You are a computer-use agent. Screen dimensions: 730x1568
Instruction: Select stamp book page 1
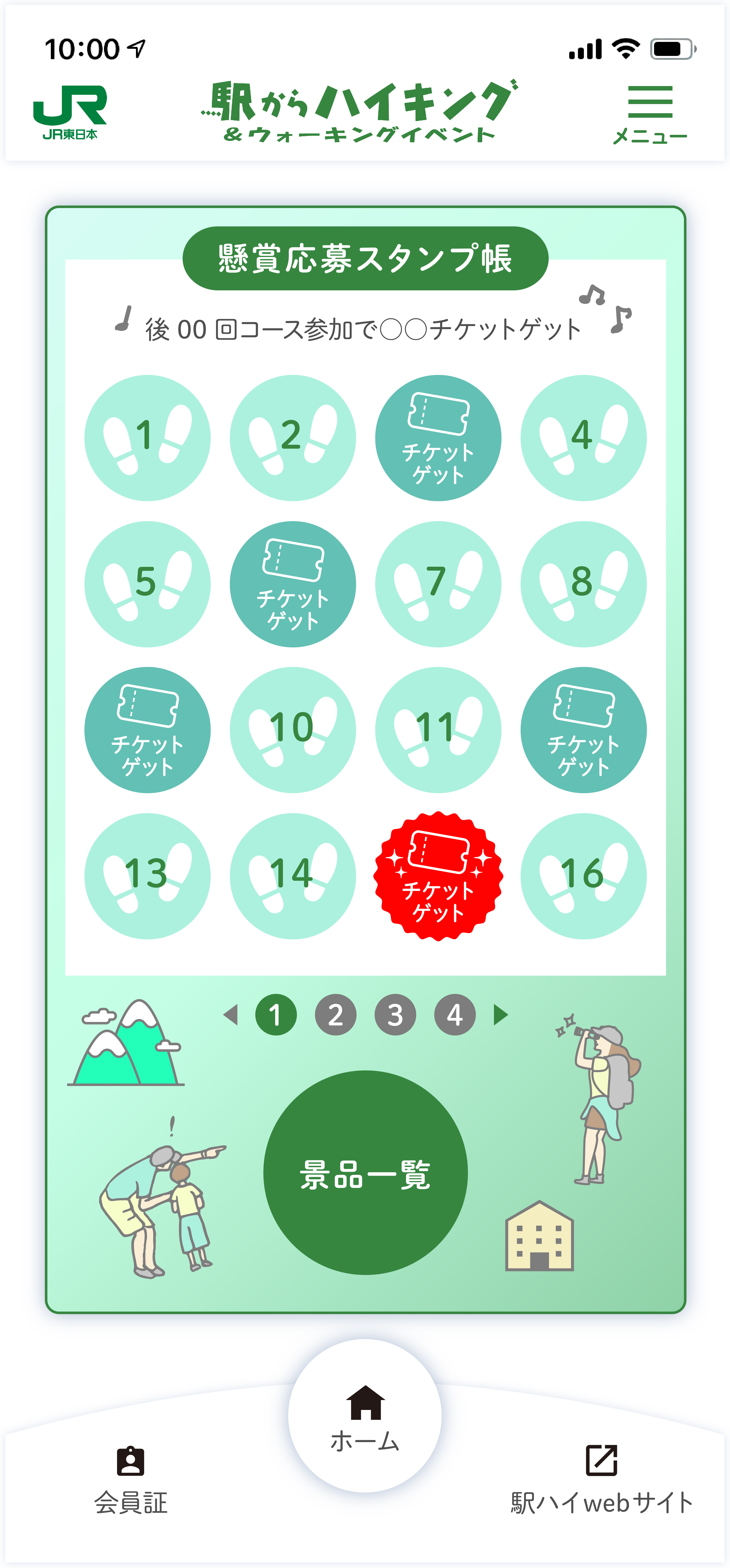pos(276,1015)
